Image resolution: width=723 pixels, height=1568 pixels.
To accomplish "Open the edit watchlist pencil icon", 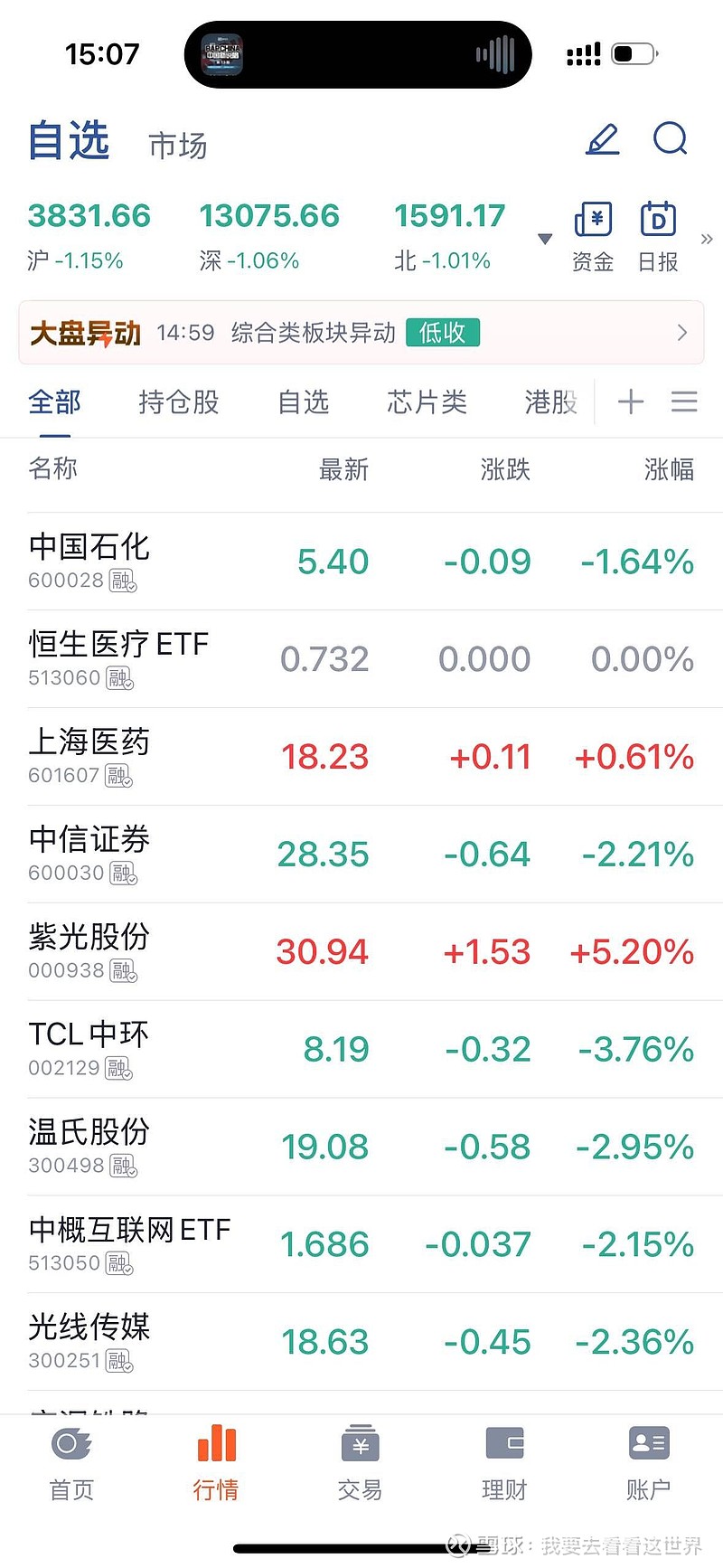I will (x=602, y=140).
